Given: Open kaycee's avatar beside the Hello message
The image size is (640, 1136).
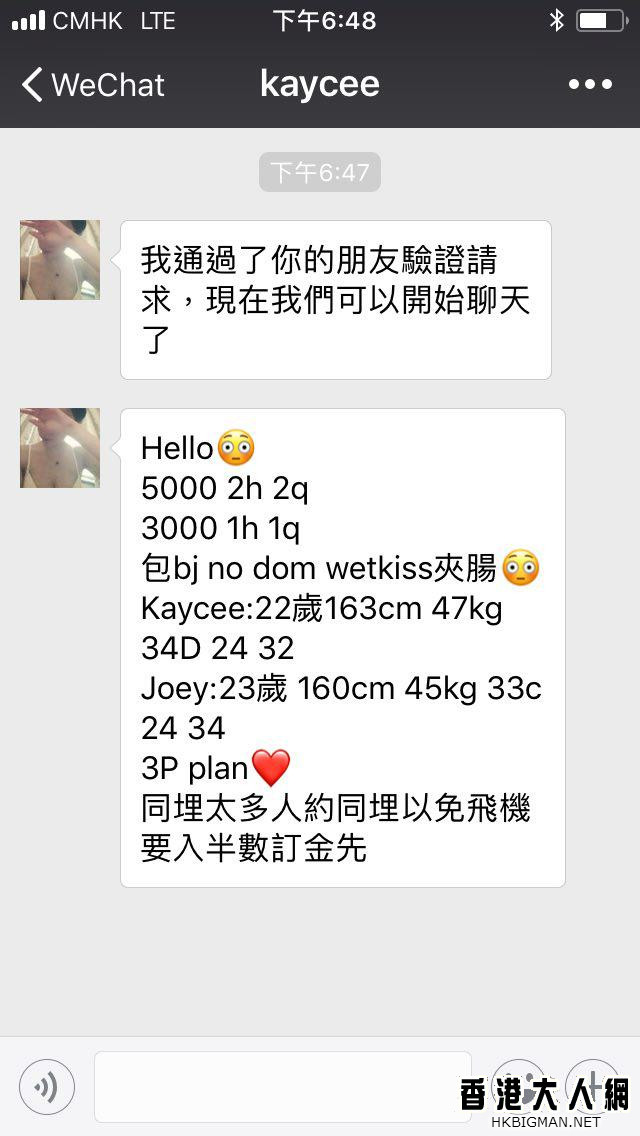Looking at the screenshot, I should point(60,448).
